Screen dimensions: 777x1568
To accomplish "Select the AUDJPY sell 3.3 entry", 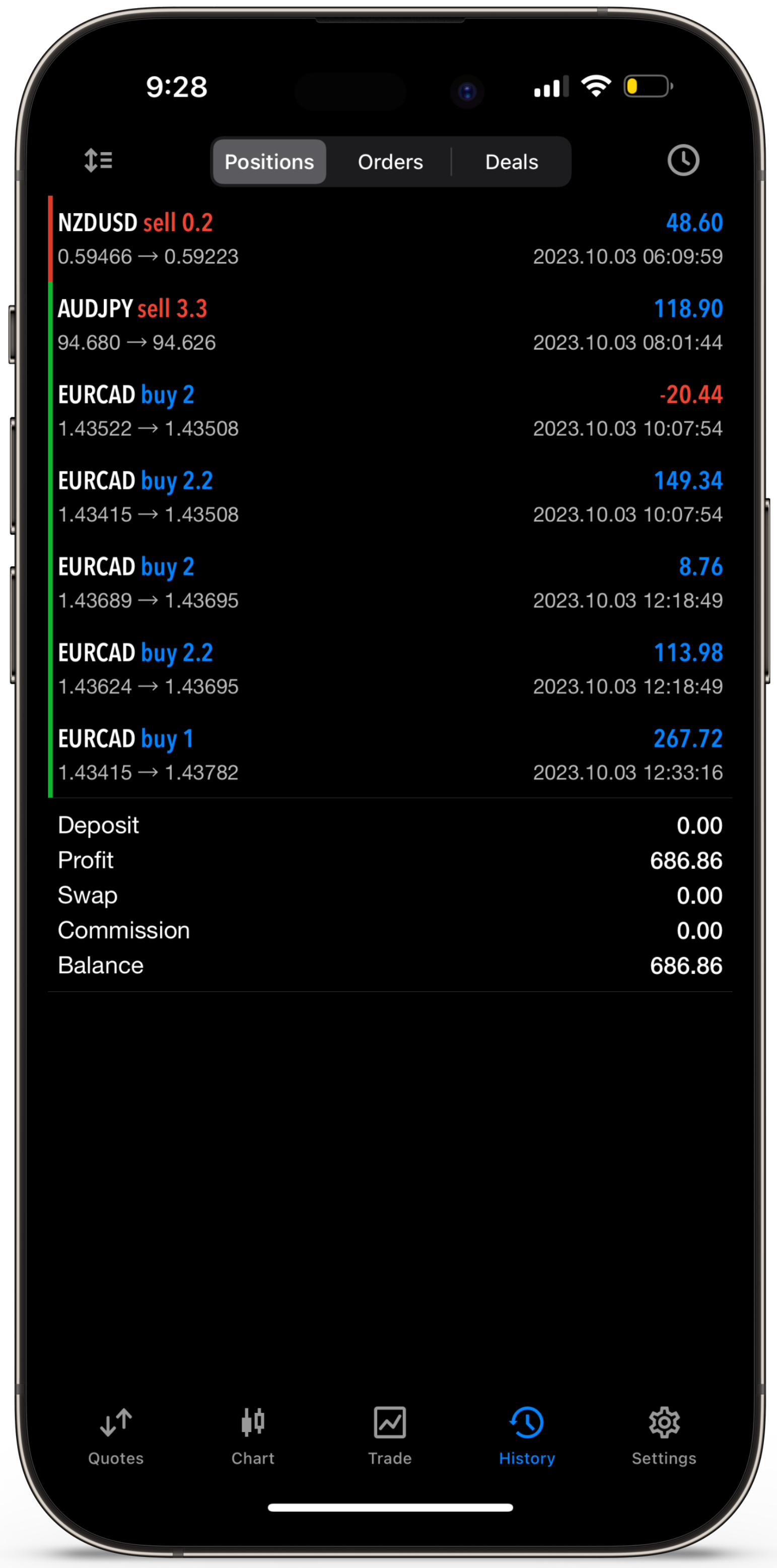I will [389, 324].
